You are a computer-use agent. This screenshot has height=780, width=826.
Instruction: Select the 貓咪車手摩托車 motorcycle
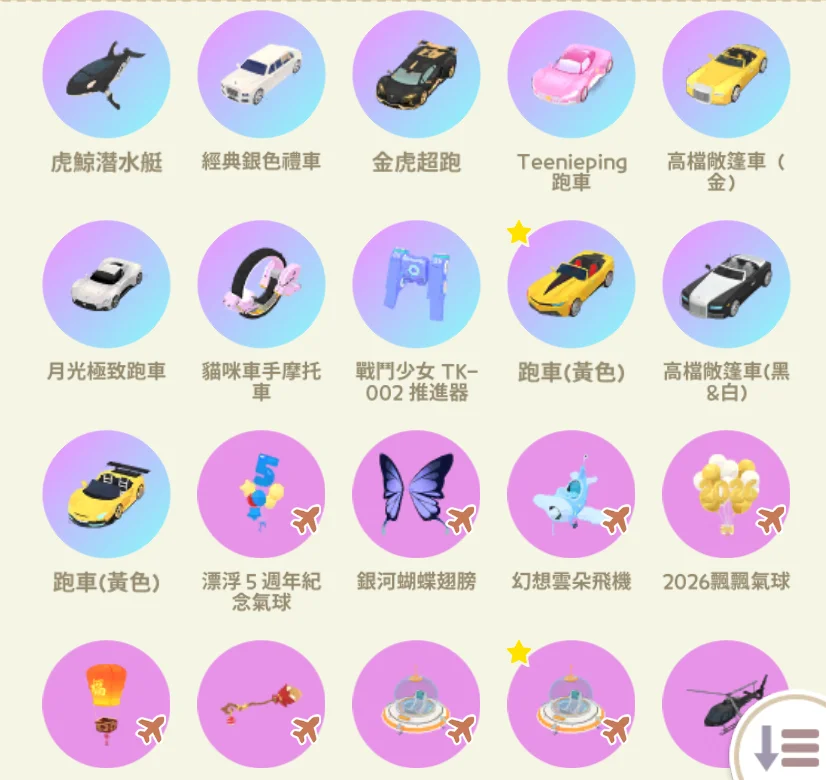[x=261, y=284]
